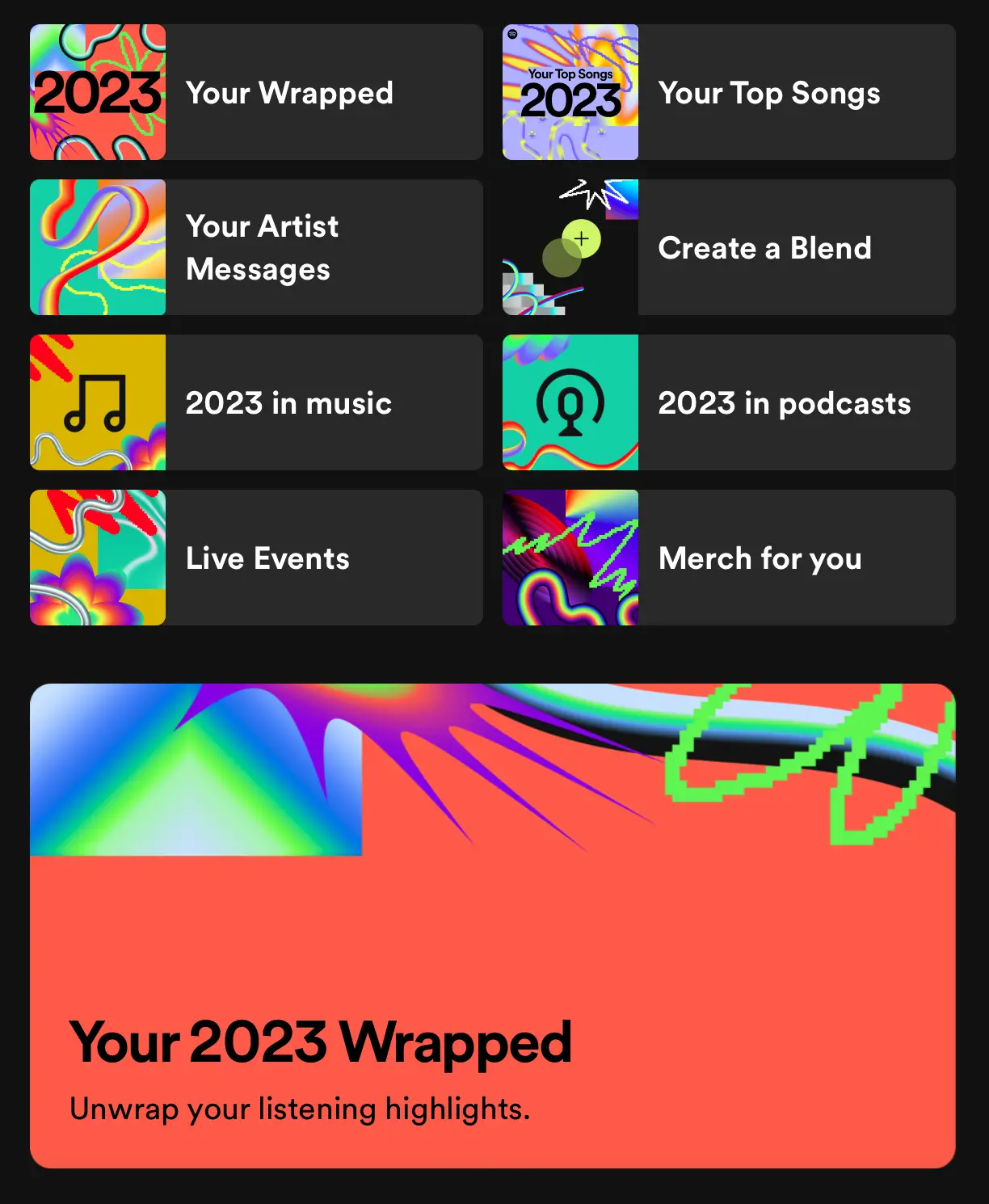Select the Create a Blend tile

tap(729, 247)
